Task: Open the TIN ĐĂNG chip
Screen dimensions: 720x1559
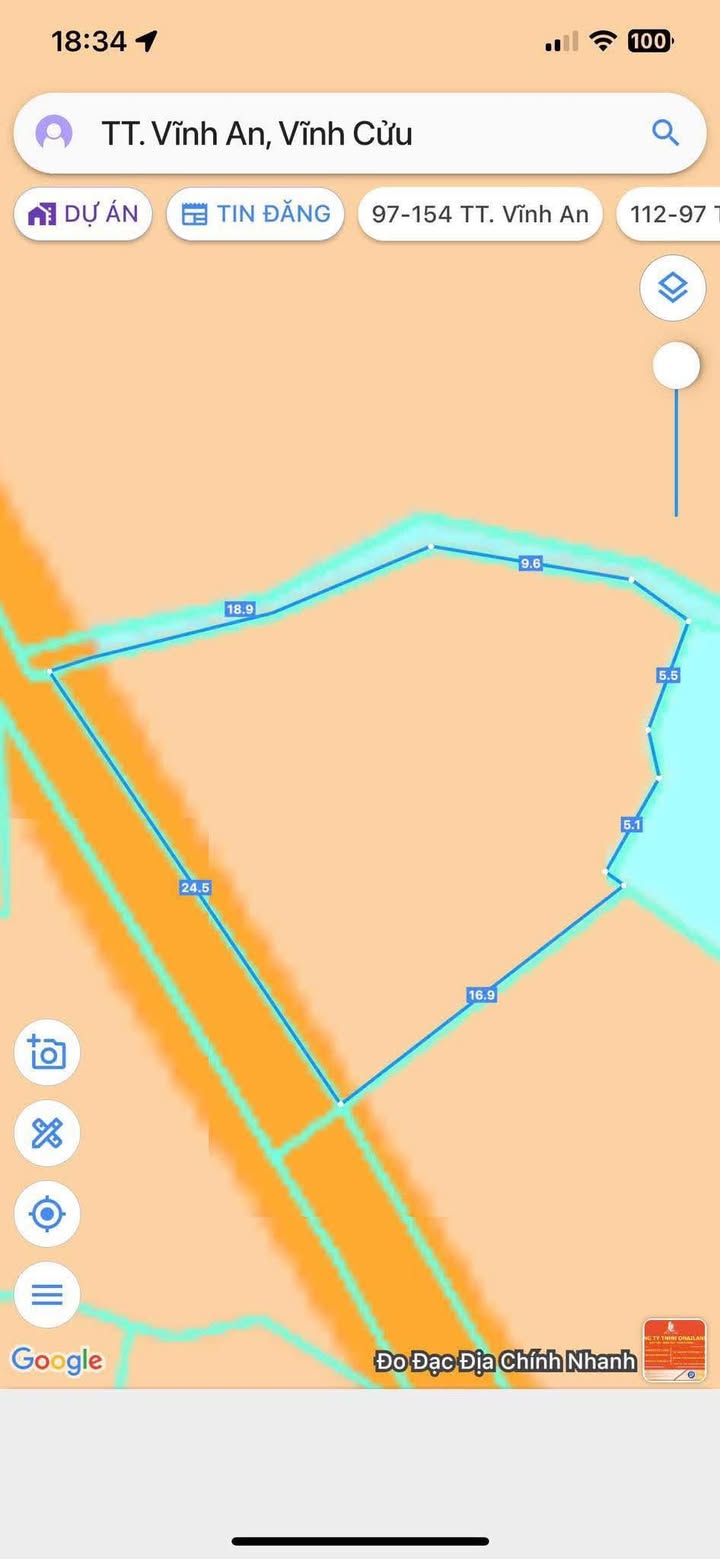Action: coord(256,214)
